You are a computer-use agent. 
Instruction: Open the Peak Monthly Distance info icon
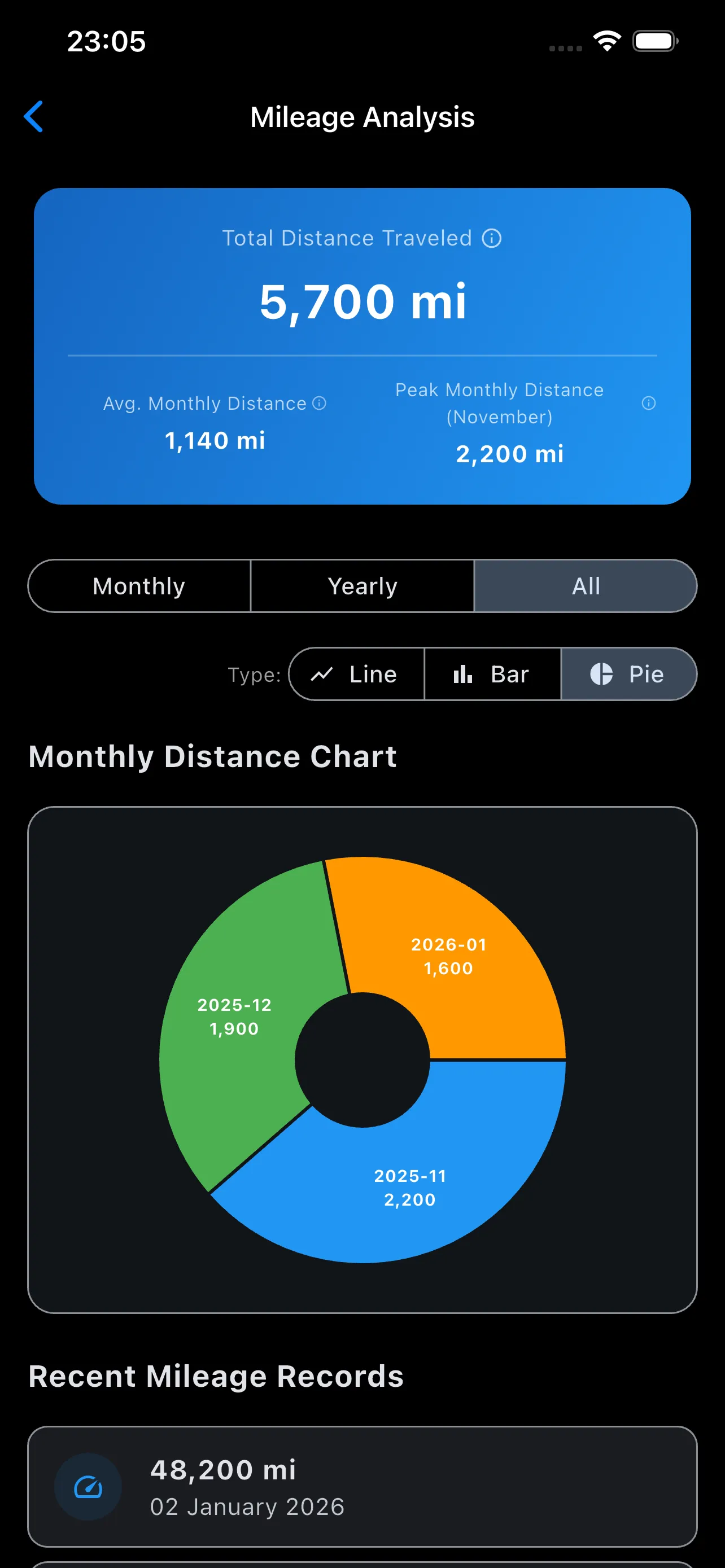pyautogui.click(x=648, y=403)
